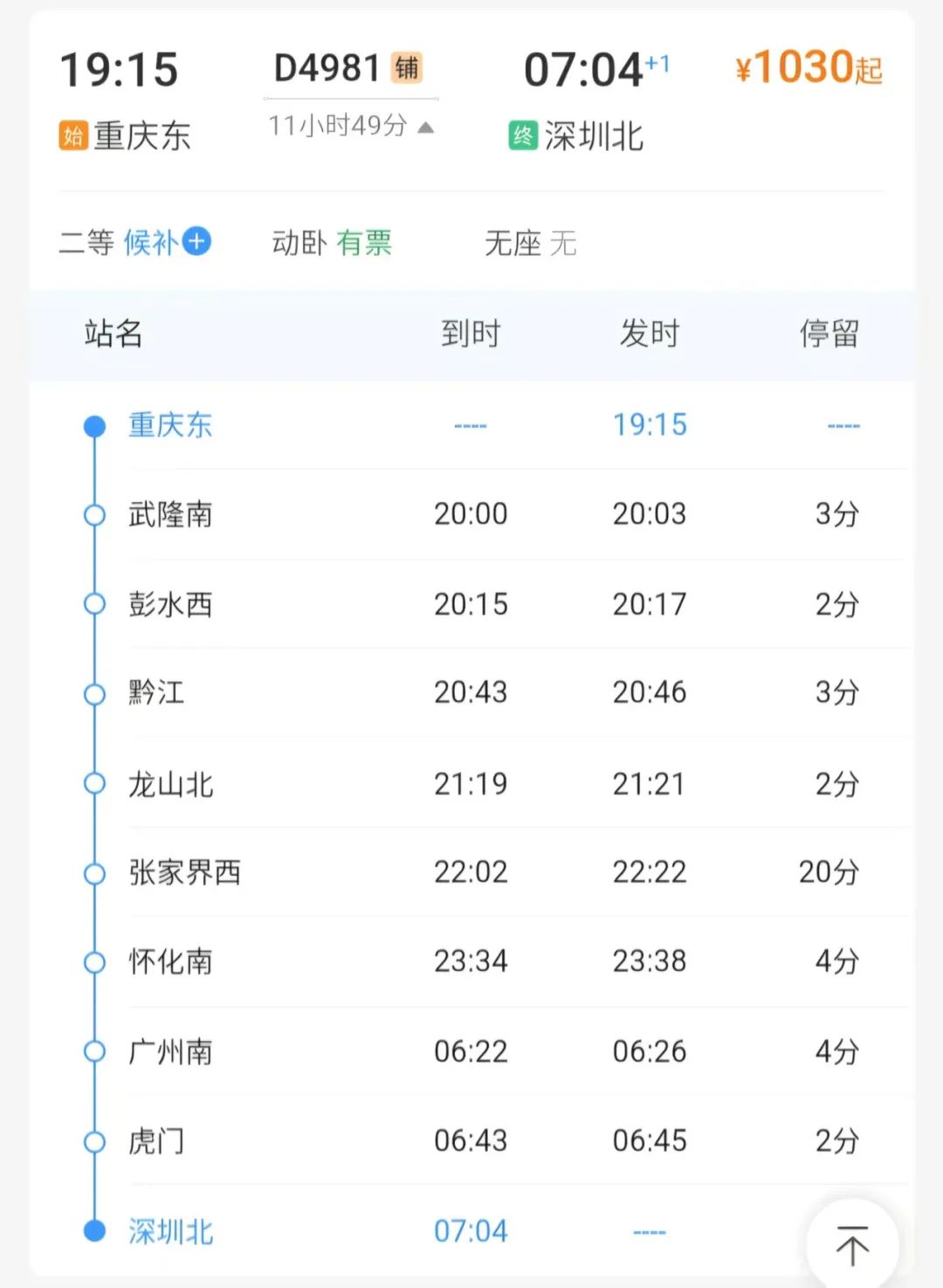
Task: Open the D4981 train card
Action: pyautogui.click(x=348, y=68)
